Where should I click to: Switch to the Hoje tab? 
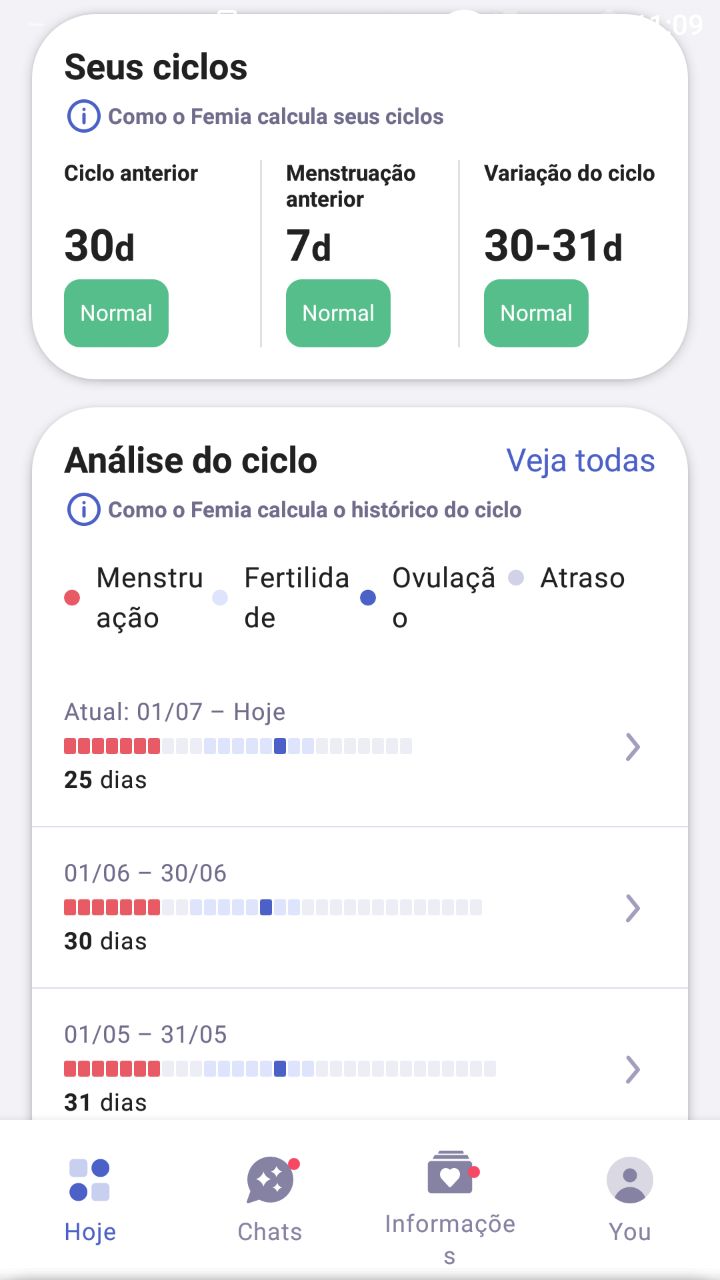coord(90,1200)
